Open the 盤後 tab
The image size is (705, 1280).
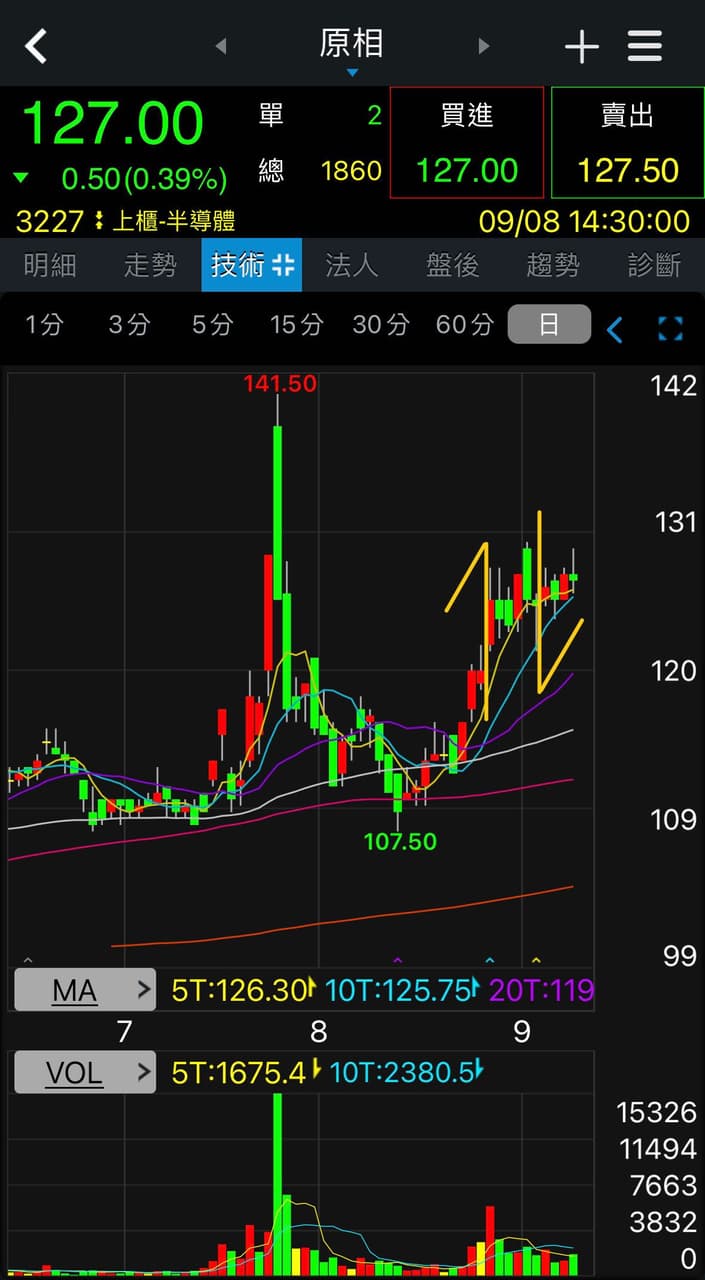tap(453, 265)
